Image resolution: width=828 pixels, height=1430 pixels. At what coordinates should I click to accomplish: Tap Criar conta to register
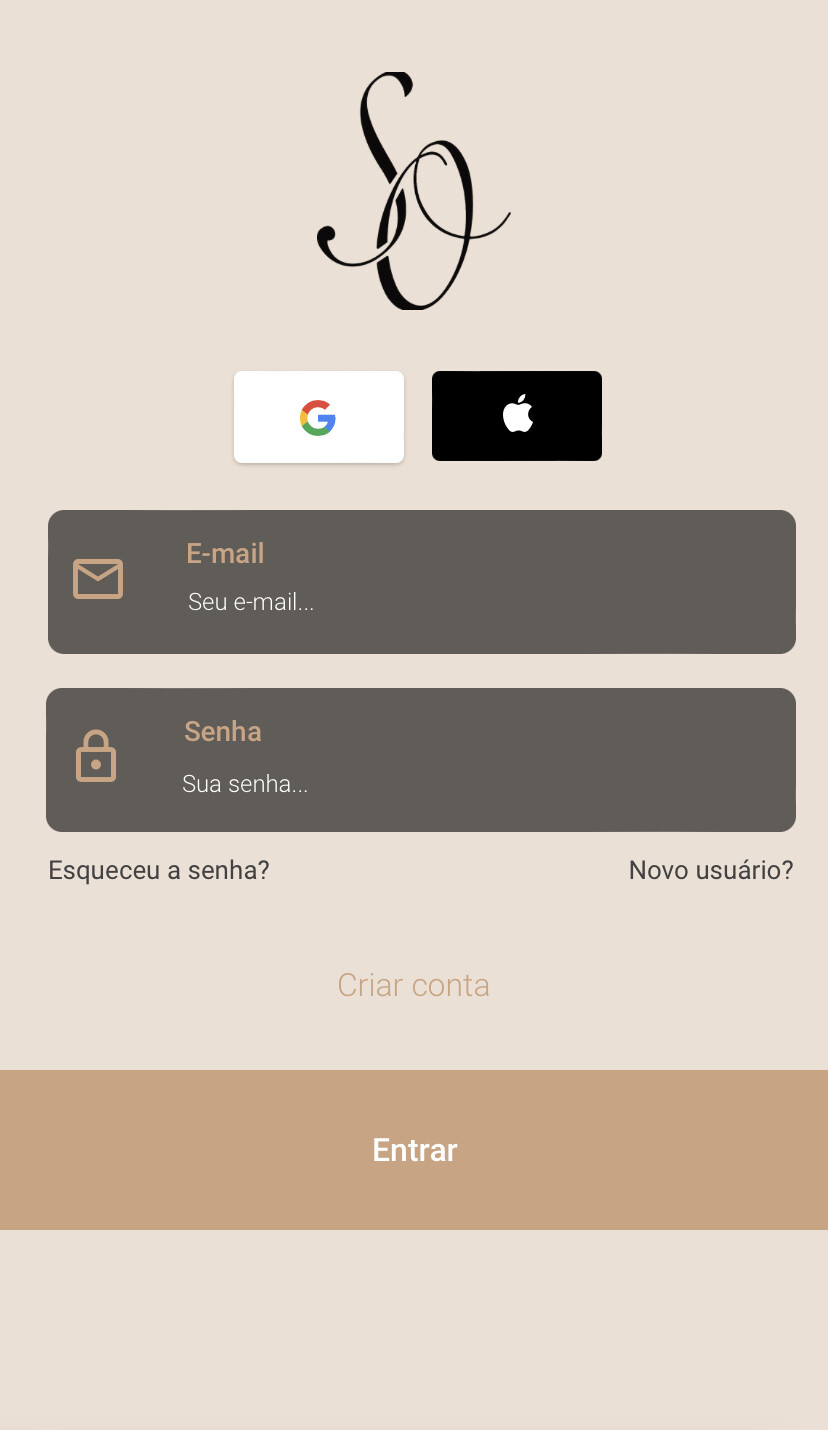413,985
